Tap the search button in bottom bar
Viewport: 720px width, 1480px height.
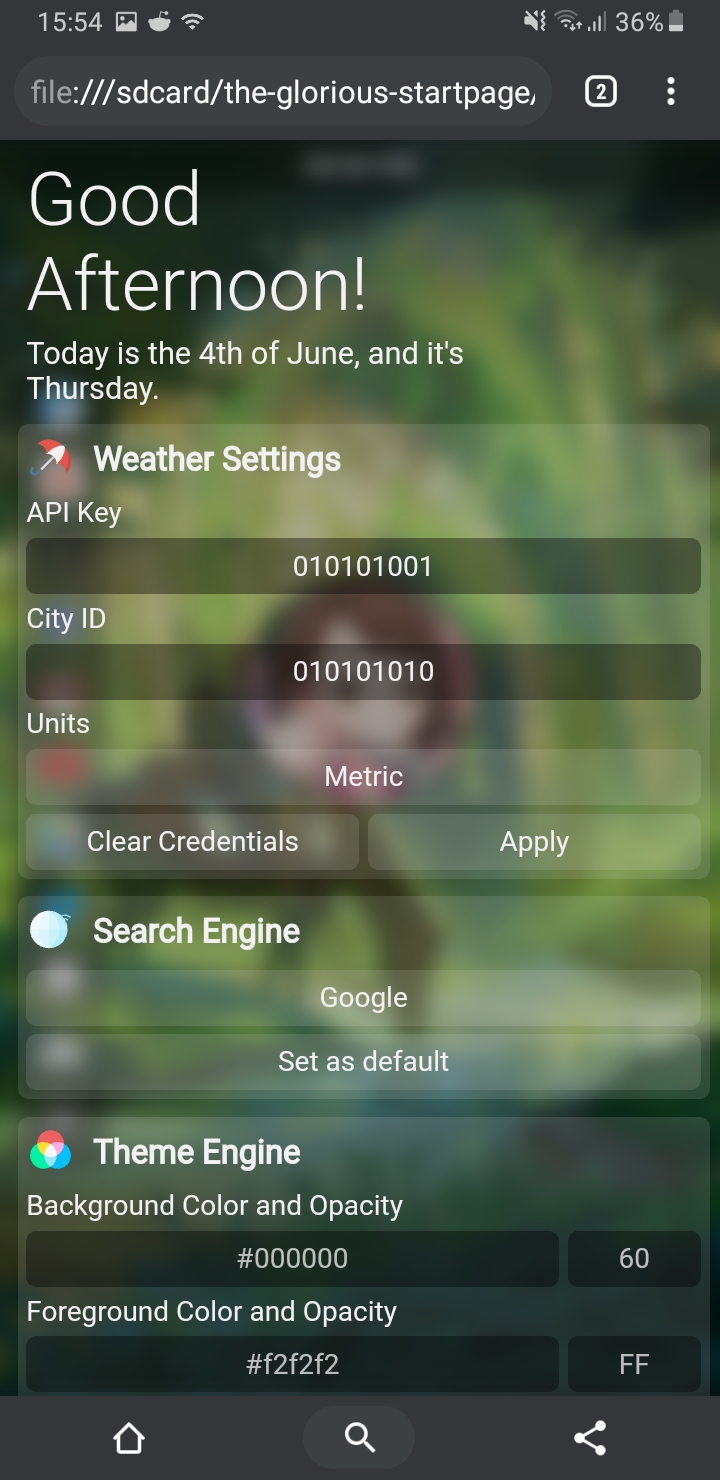click(x=359, y=1438)
